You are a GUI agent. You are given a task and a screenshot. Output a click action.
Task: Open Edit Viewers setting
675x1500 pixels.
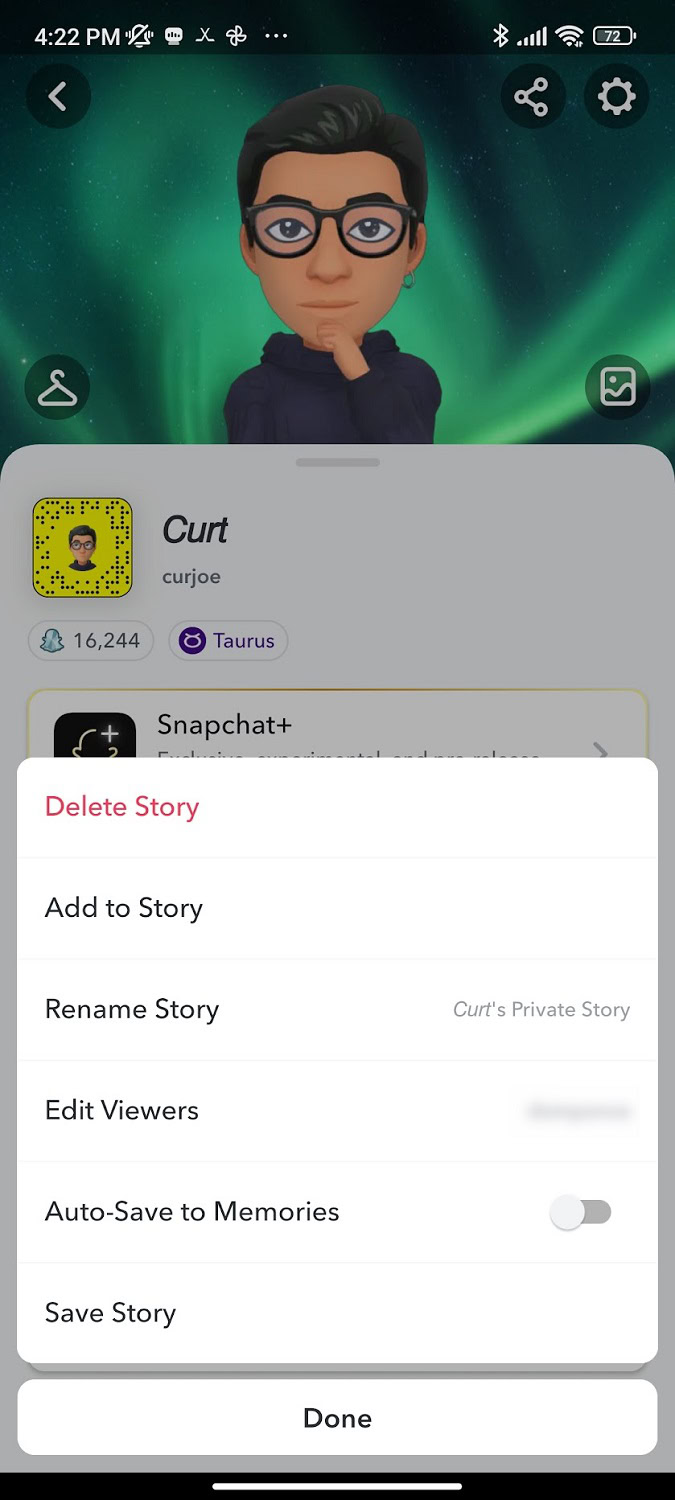[122, 1110]
